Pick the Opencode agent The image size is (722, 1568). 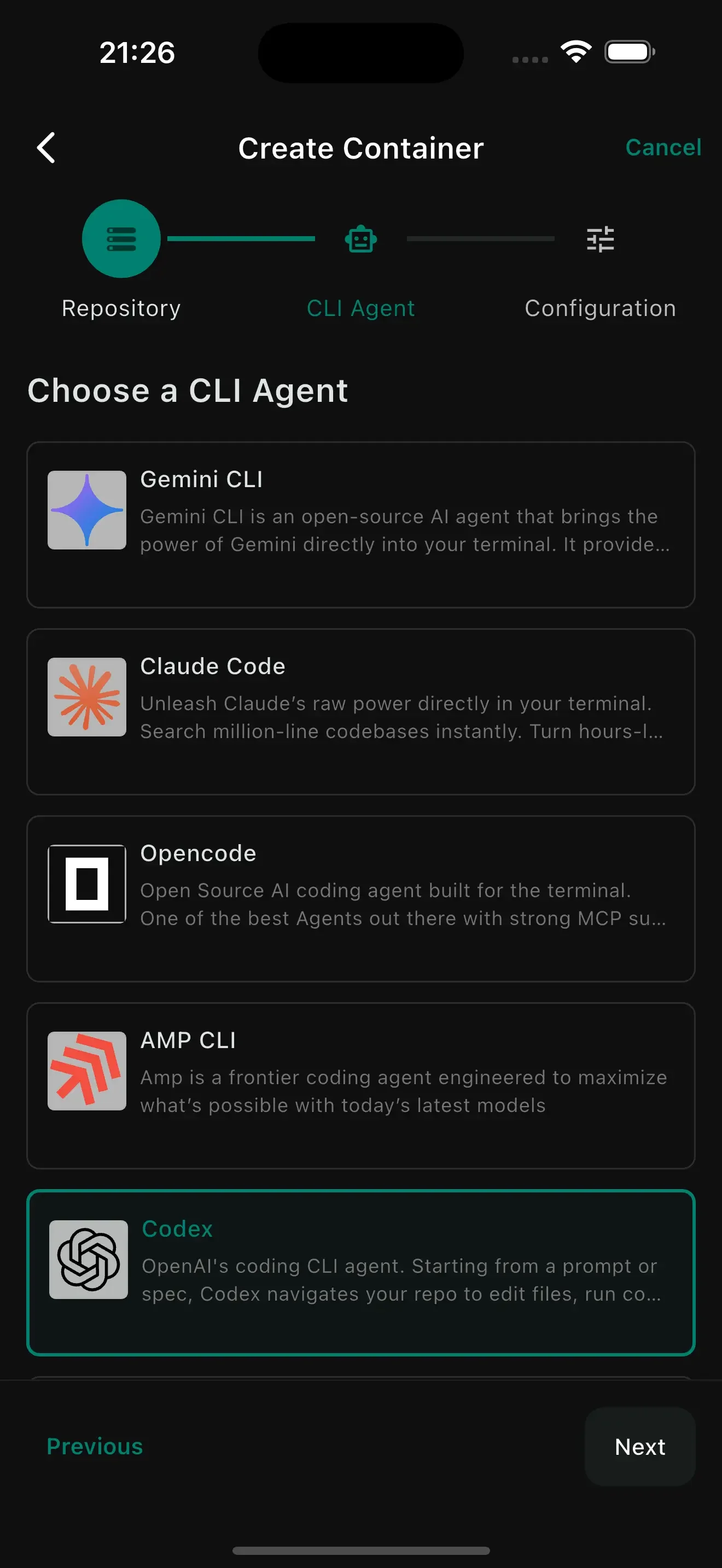pyautogui.click(x=360, y=898)
